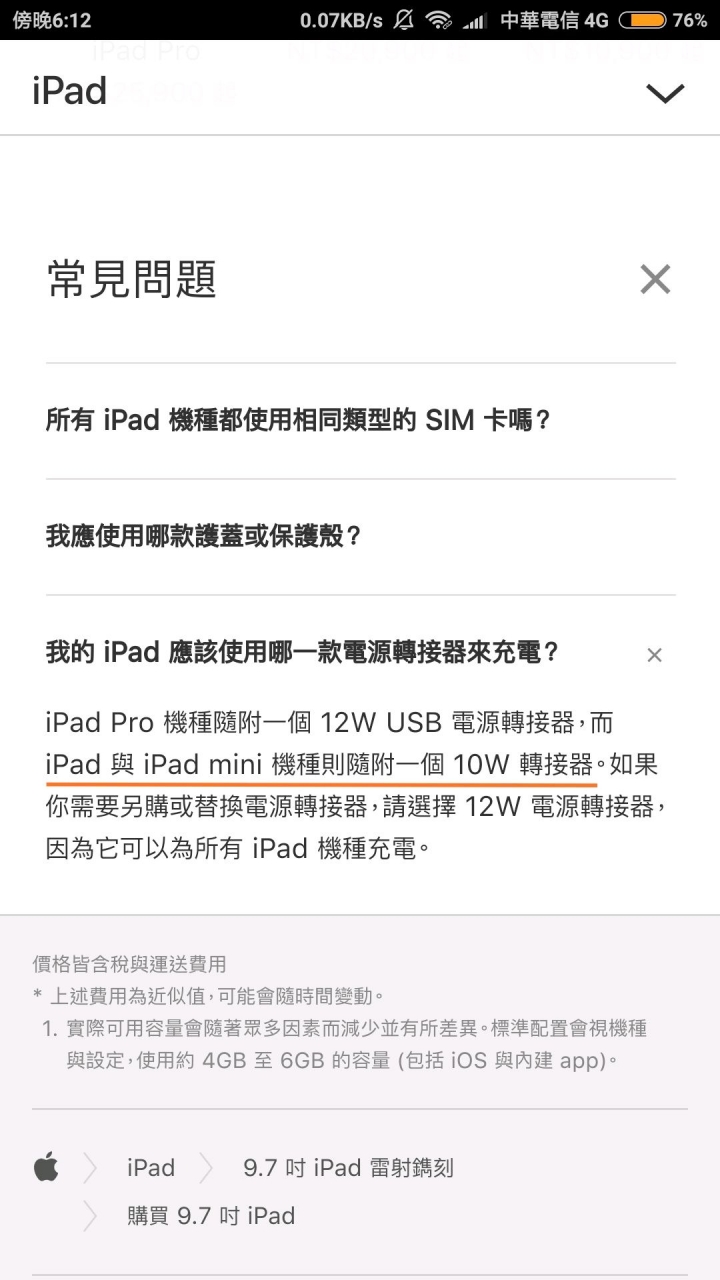The image size is (720, 1280).
Task: Go to Apple home via logo
Action: pos(46,1167)
